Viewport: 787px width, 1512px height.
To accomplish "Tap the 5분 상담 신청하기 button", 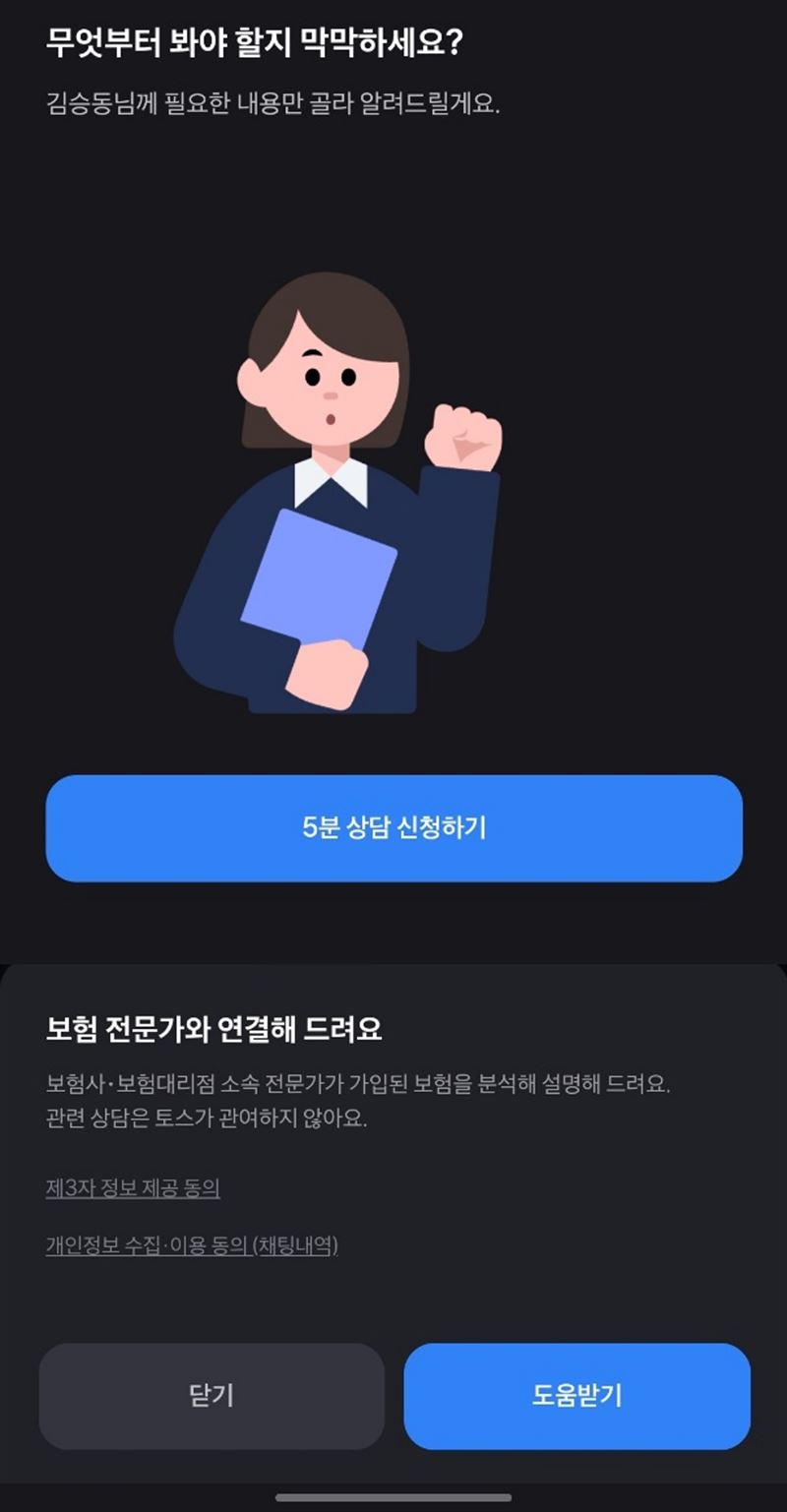I will pos(393,828).
